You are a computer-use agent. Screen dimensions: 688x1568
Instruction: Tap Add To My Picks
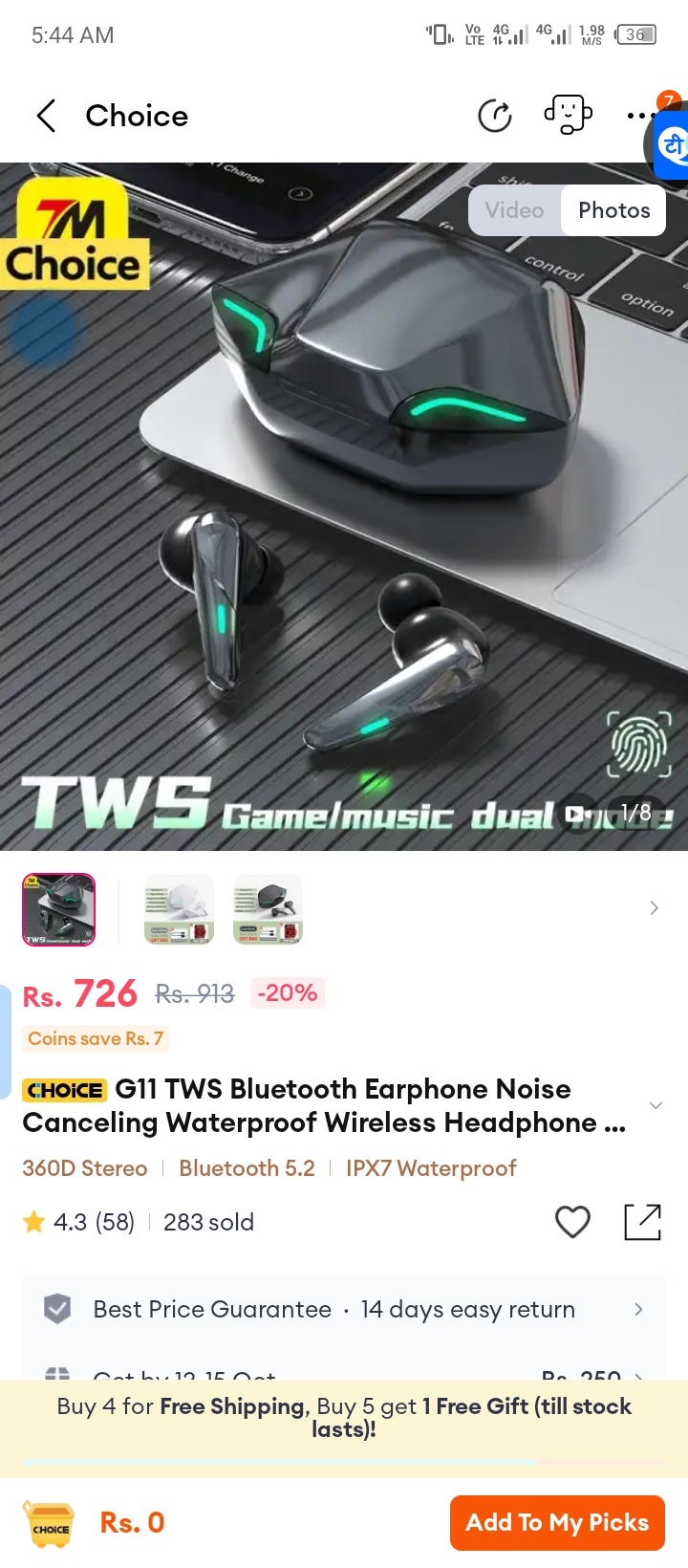tap(557, 1522)
